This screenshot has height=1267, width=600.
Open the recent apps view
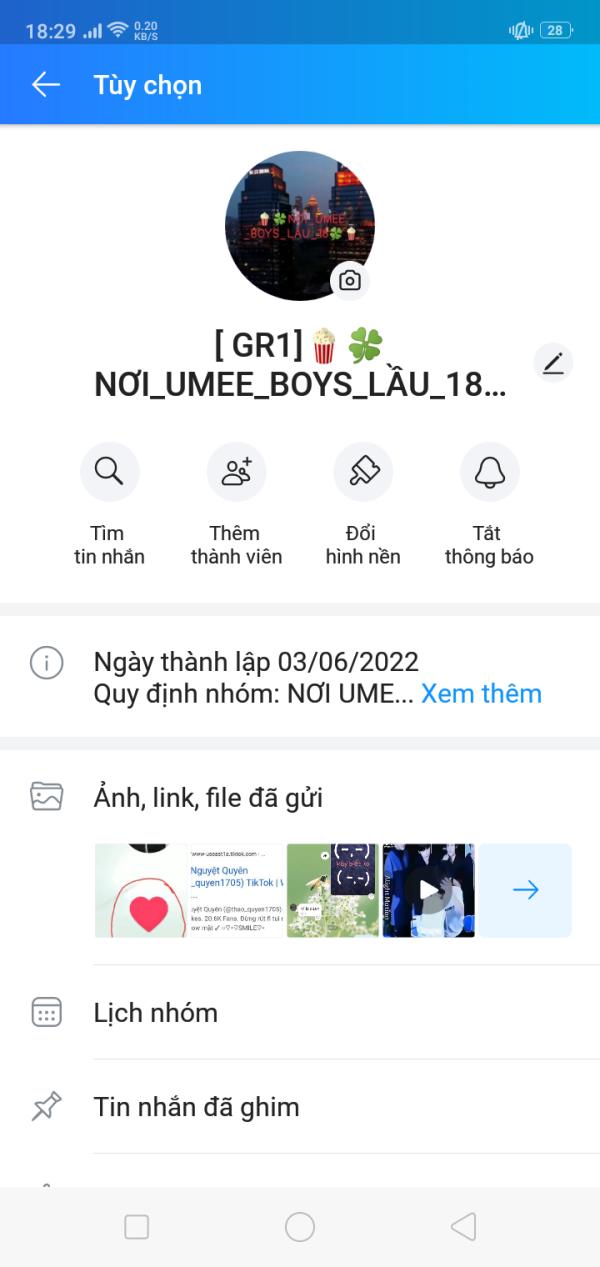tap(136, 1227)
